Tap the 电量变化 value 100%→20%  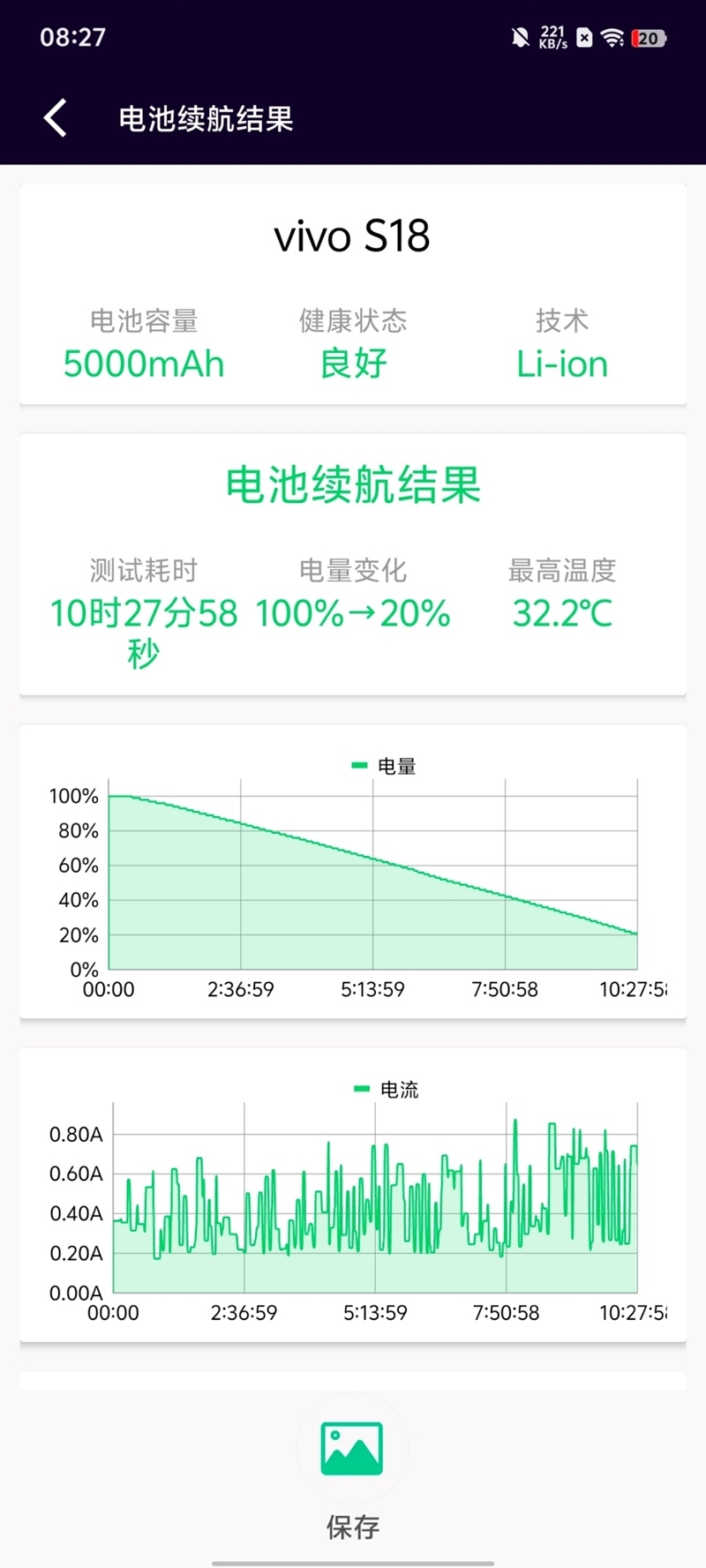pyautogui.click(x=351, y=615)
